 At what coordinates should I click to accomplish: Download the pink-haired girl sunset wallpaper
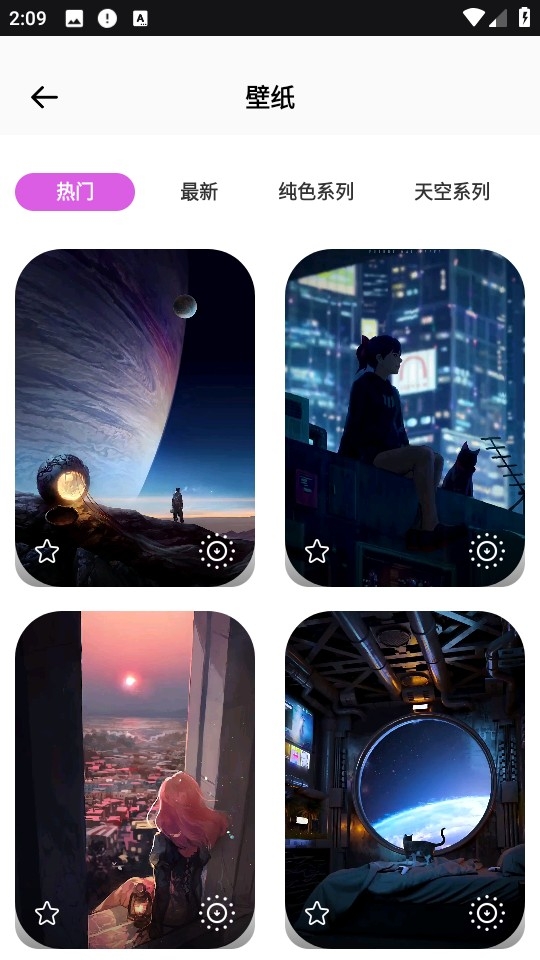point(217,913)
